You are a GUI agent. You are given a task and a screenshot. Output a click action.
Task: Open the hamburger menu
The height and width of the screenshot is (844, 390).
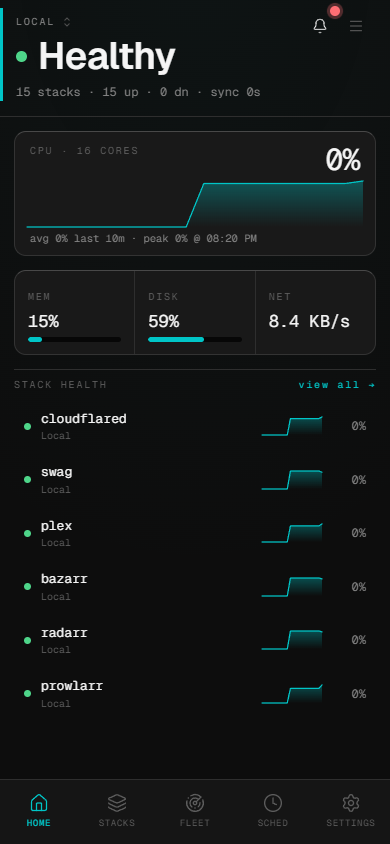(356, 26)
